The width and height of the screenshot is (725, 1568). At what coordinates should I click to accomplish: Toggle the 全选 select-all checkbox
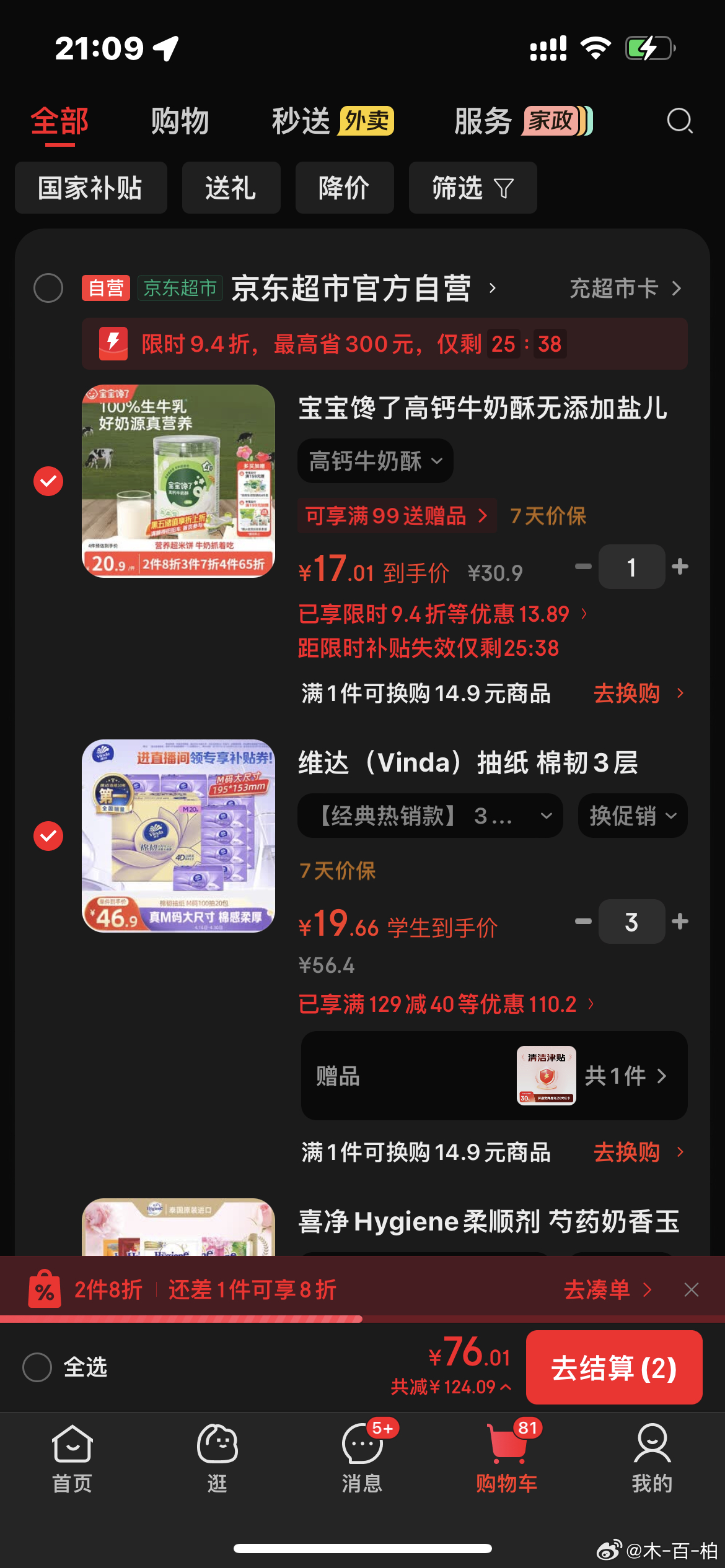37,1367
